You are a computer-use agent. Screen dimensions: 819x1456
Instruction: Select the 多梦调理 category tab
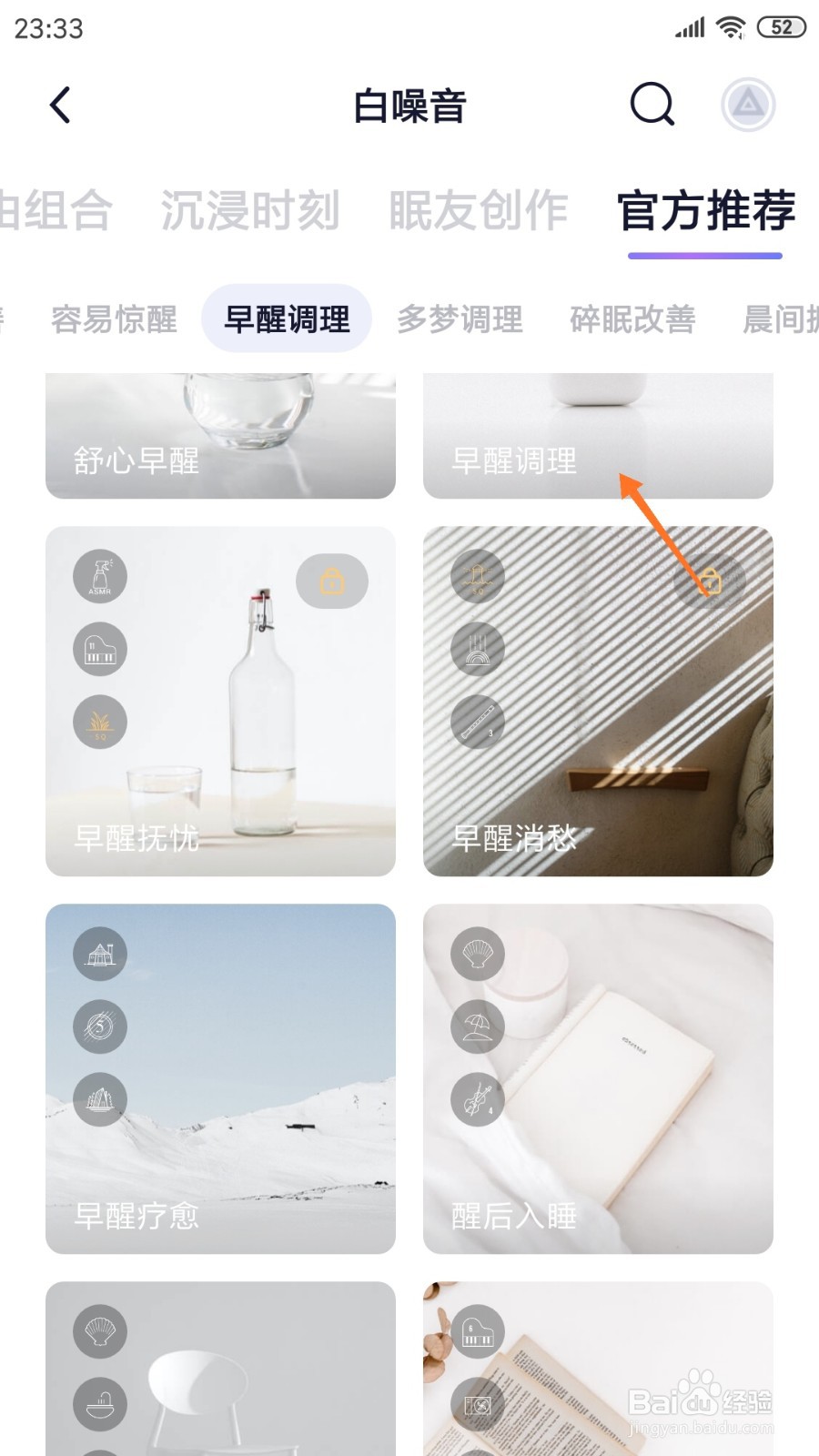point(460,318)
